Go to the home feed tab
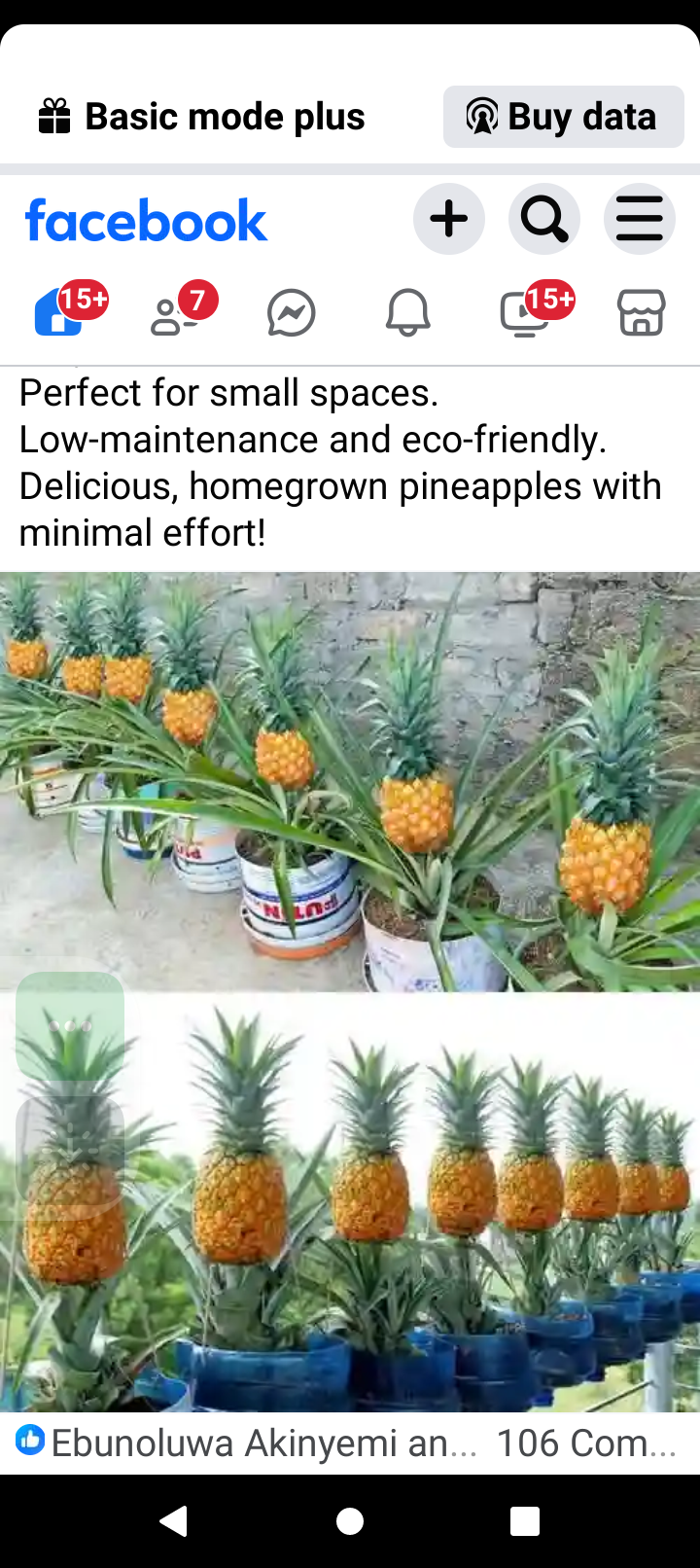Screen dimensions: 700x1568 point(60,313)
